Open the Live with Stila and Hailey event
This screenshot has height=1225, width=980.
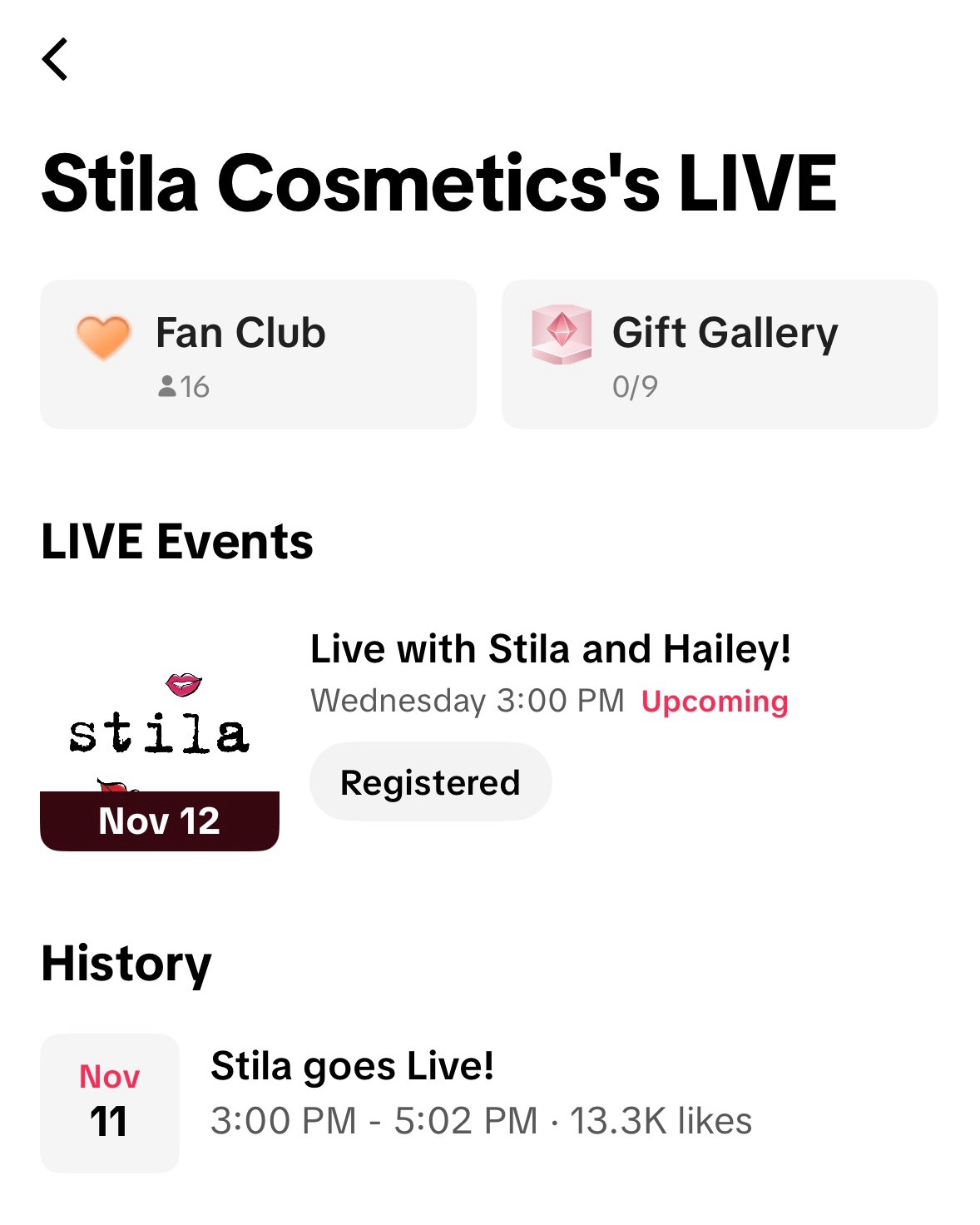click(551, 649)
